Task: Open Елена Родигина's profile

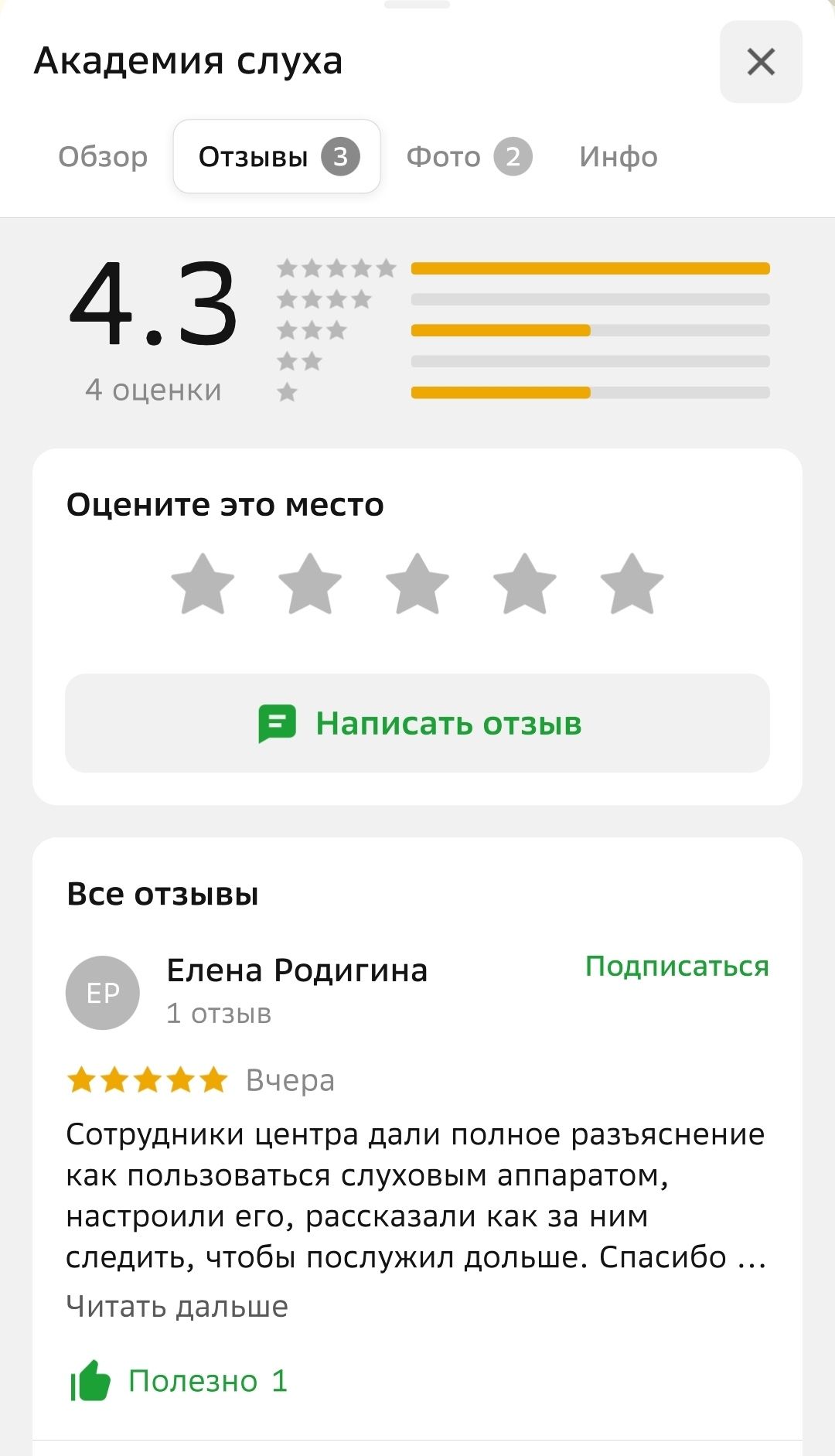Action: tap(296, 971)
